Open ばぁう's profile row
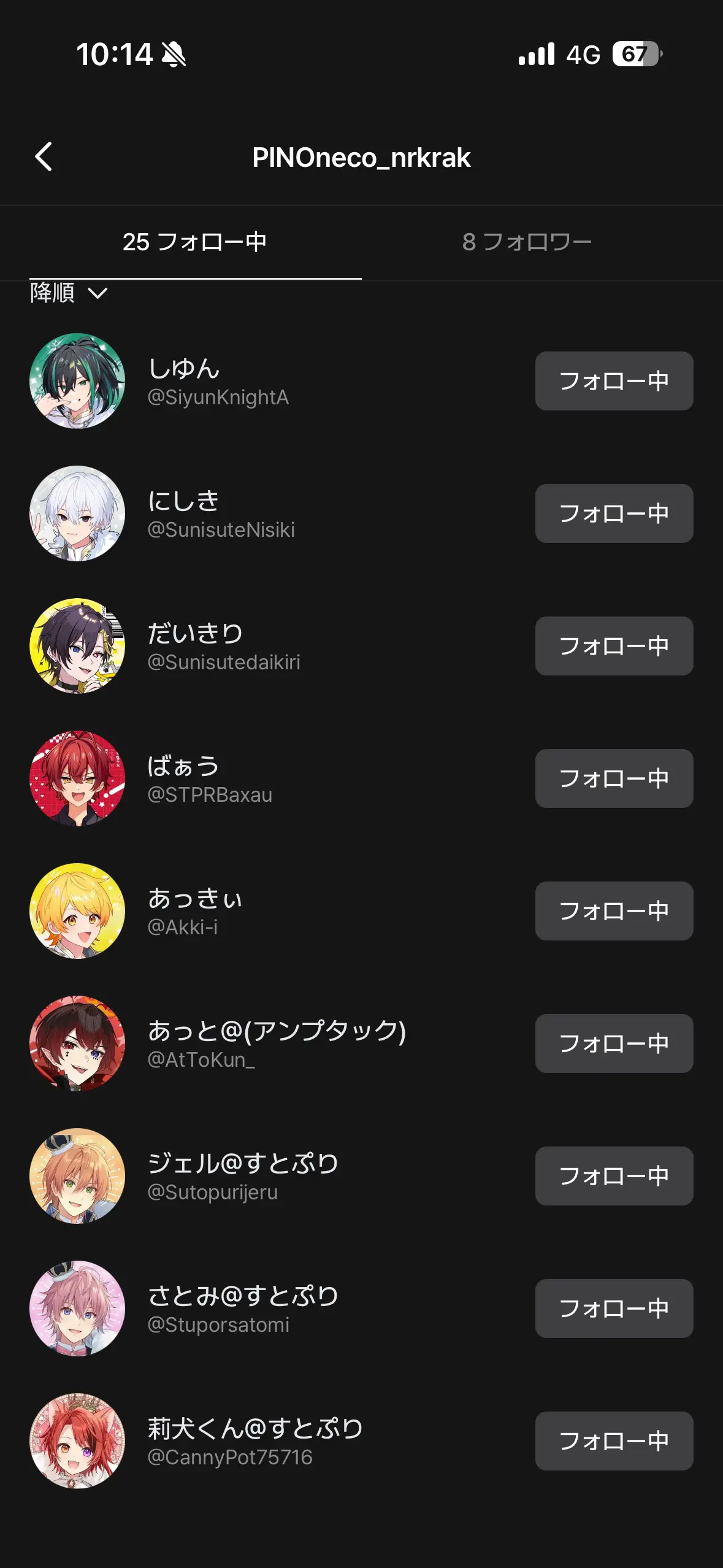 [x=361, y=778]
